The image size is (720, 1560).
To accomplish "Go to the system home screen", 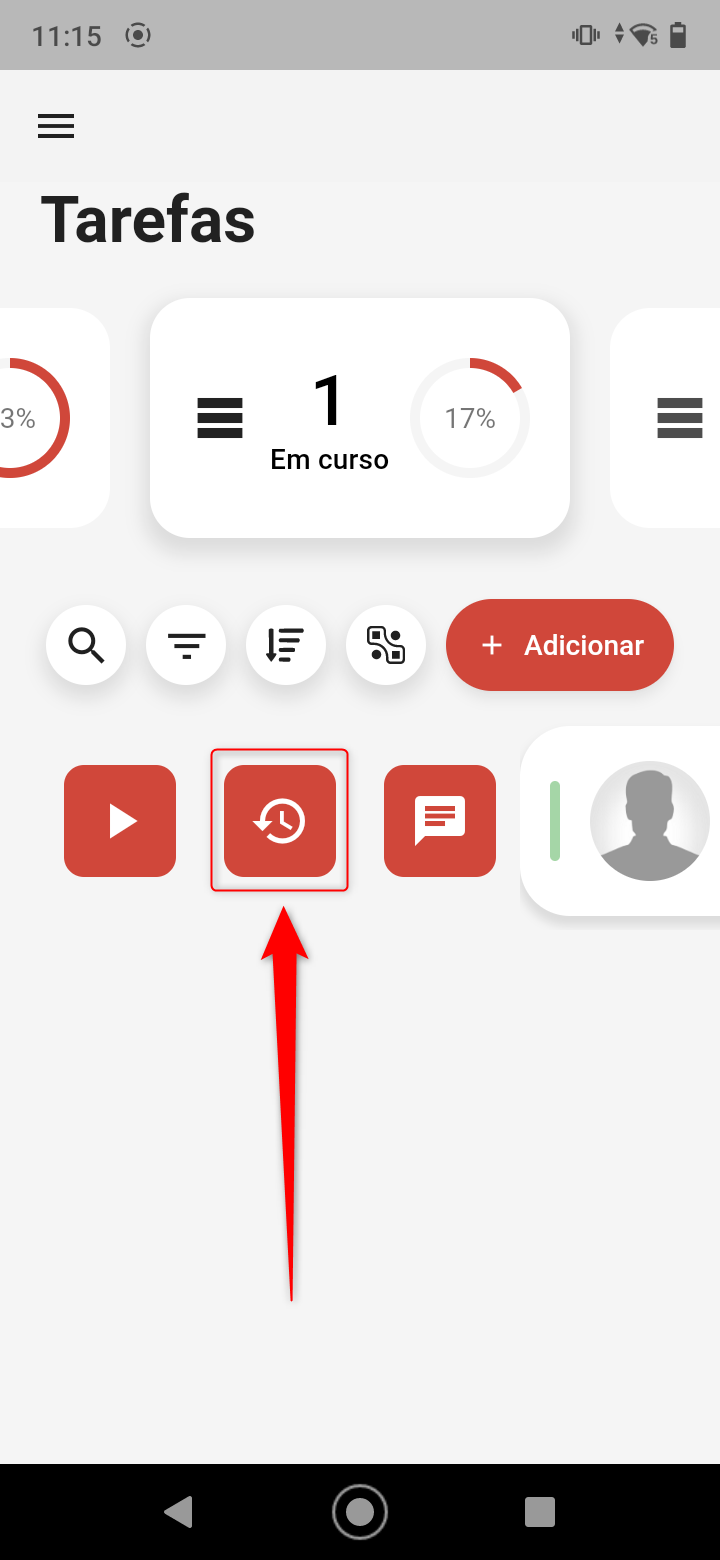I will pyautogui.click(x=360, y=1511).
